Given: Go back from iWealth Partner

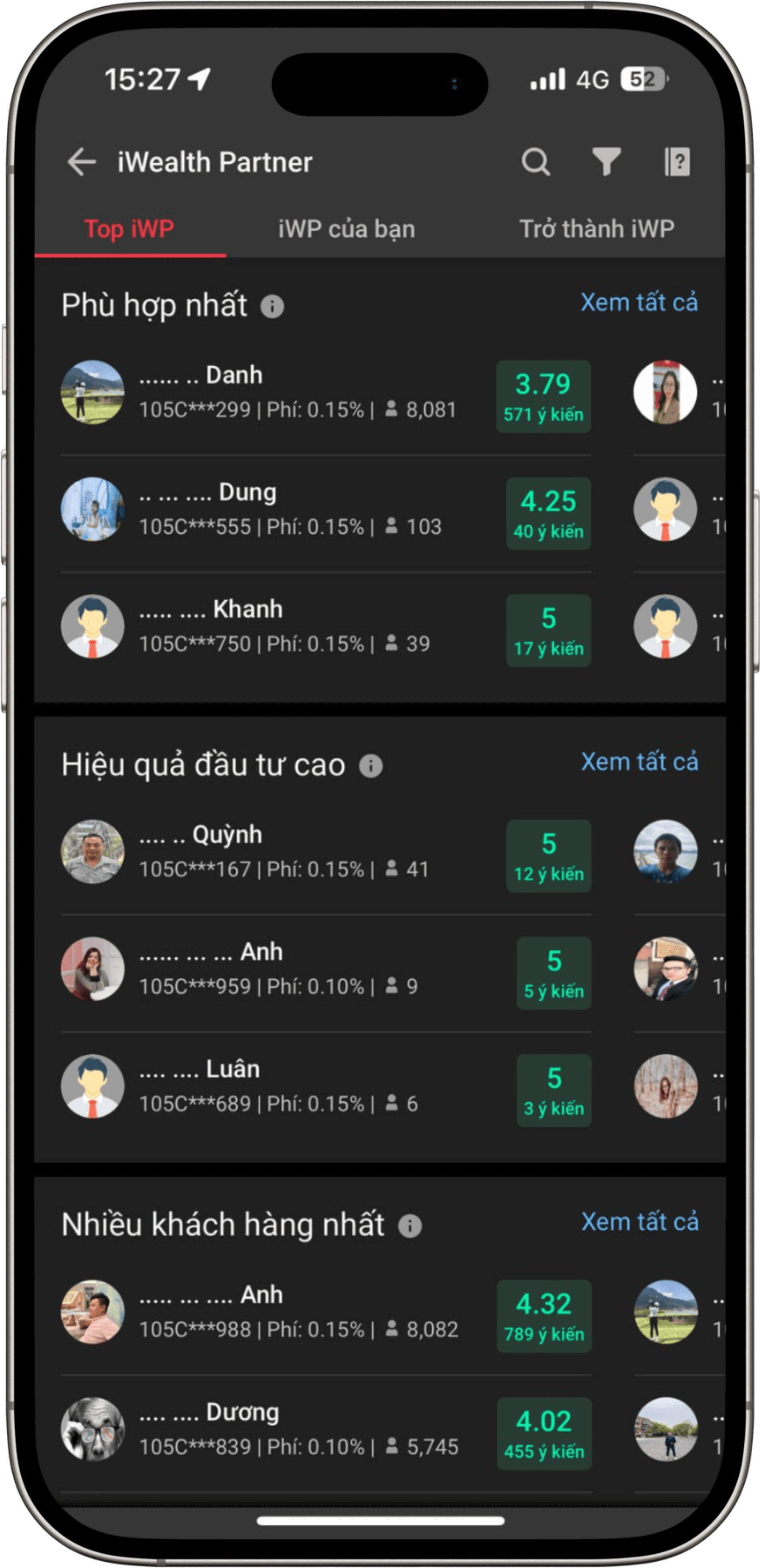Looking at the screenshot, I should click(81, 162).
